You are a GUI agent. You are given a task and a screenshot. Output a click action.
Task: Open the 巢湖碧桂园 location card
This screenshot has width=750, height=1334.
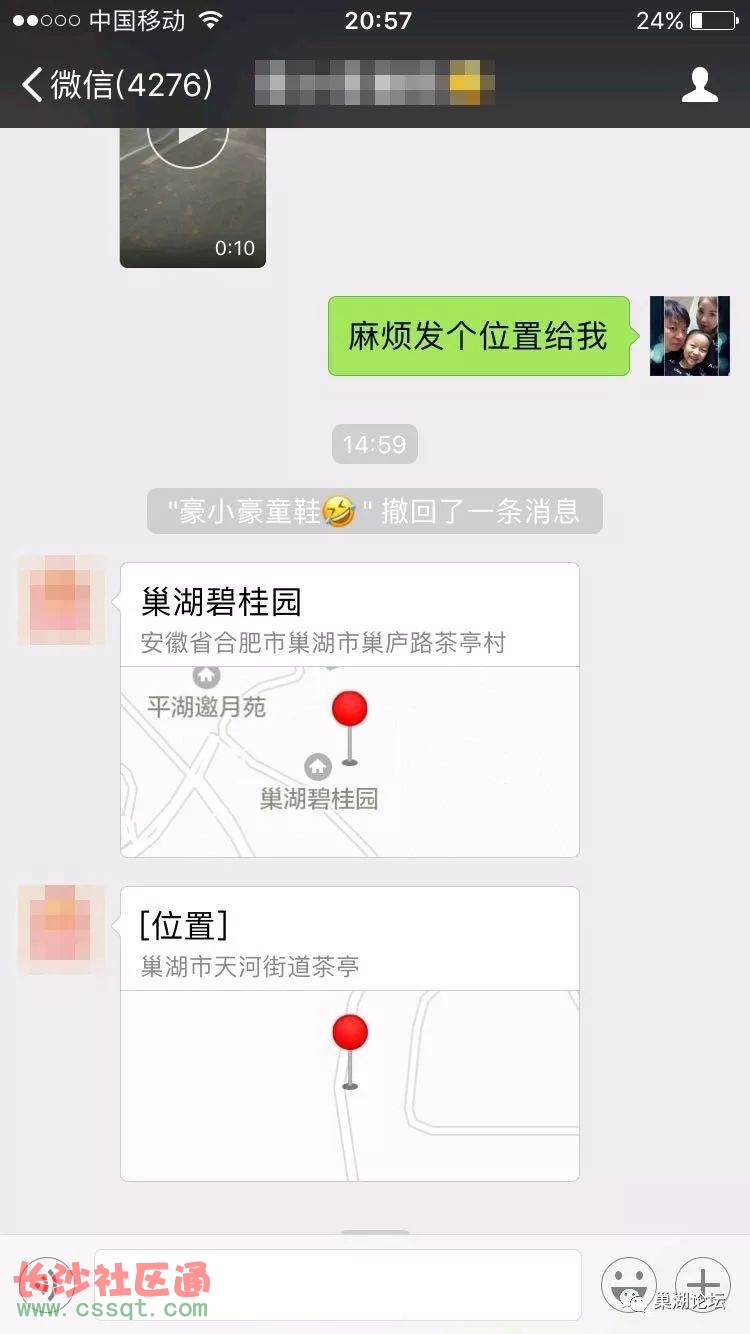pyautogui.click(x=349, y=709)
